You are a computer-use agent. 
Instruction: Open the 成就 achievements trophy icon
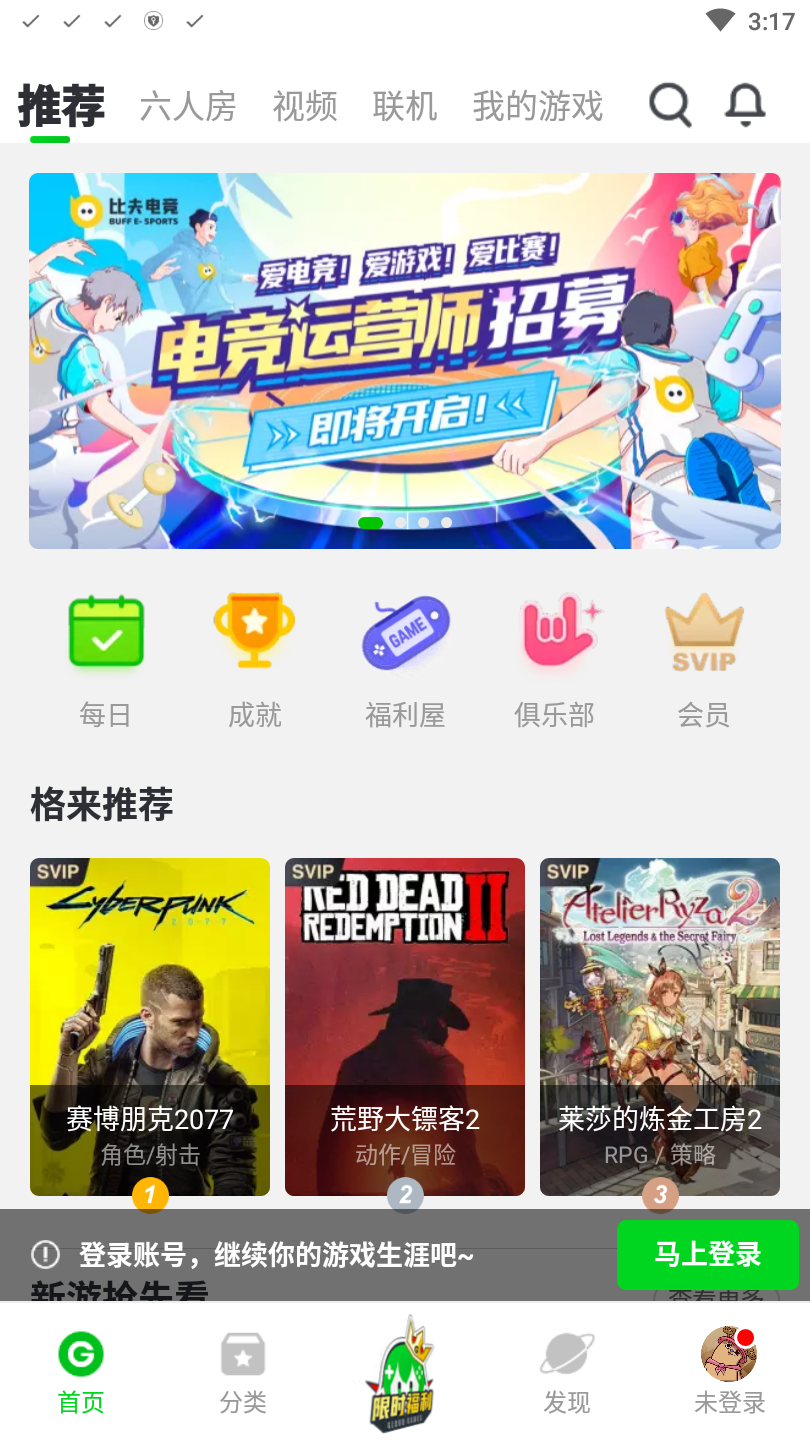(x=255, y=632)
